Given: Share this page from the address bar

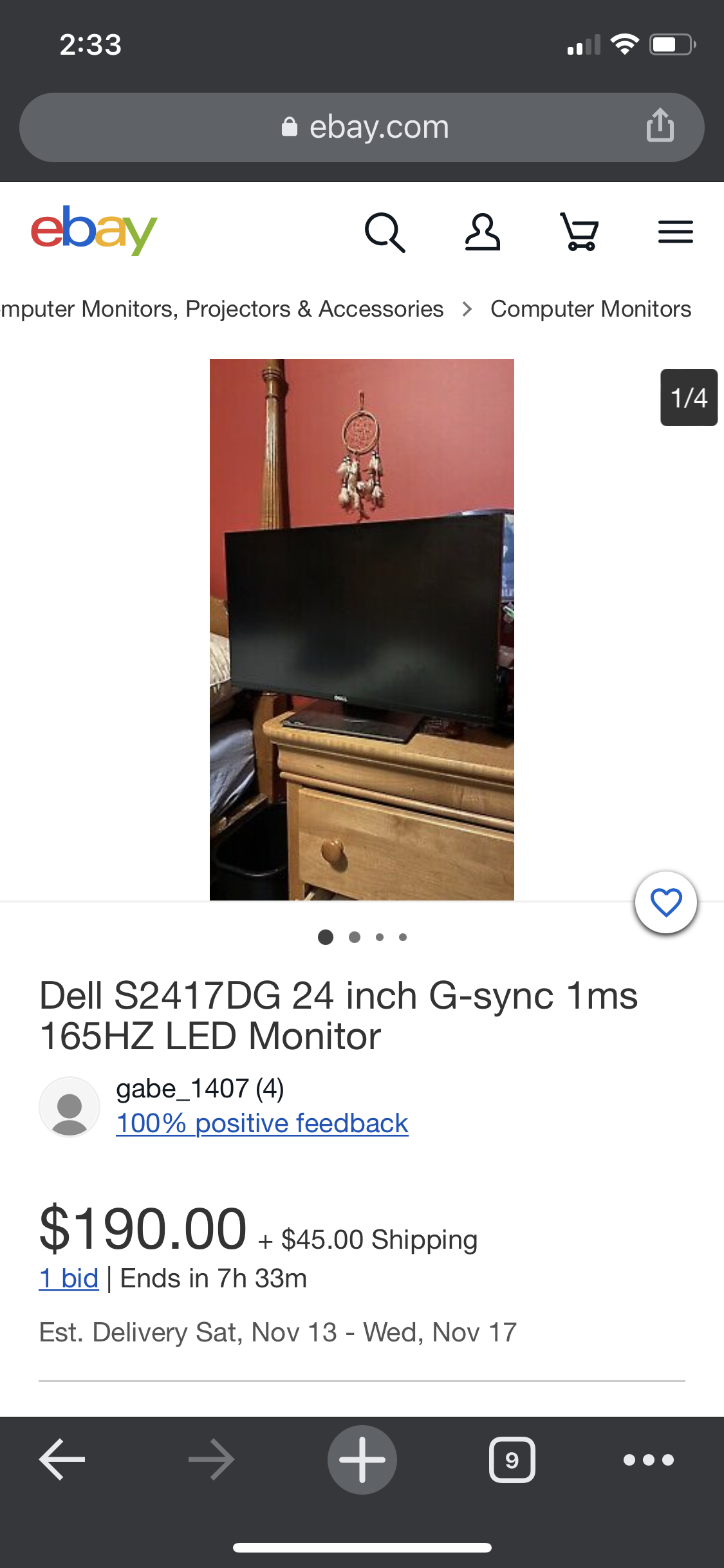Looking at the screenshot, I should click(660, 125).
